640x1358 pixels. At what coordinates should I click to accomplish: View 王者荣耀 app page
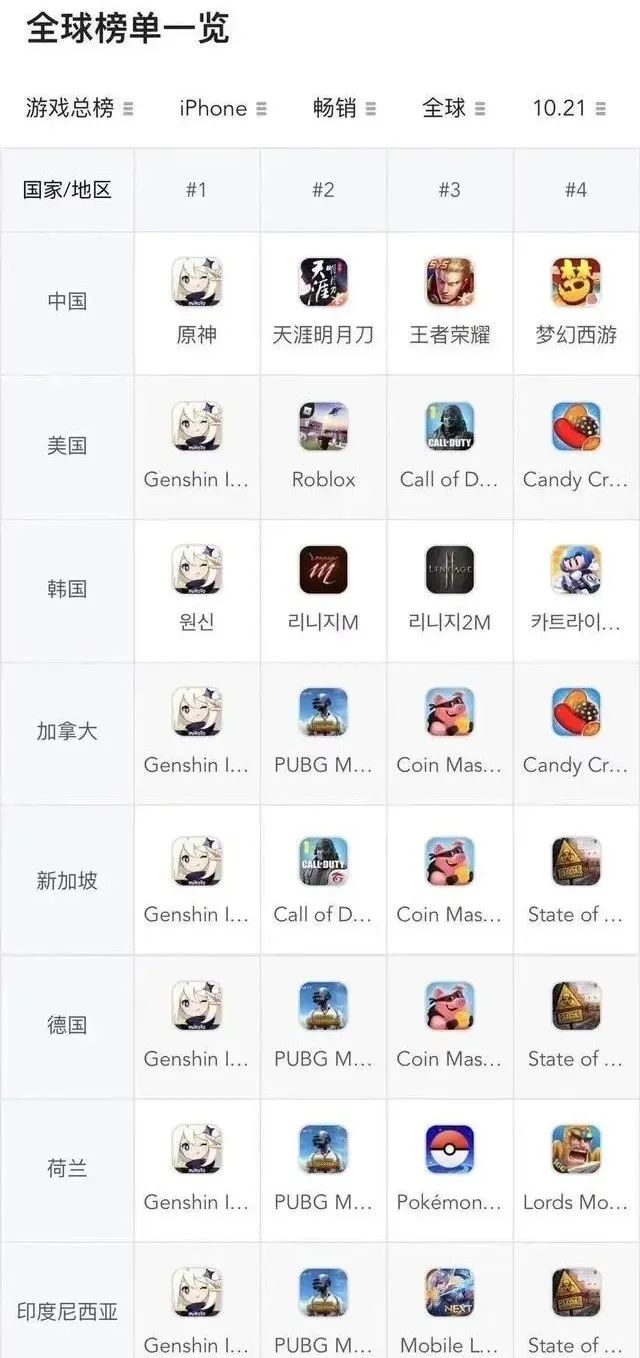coord(450,303)
